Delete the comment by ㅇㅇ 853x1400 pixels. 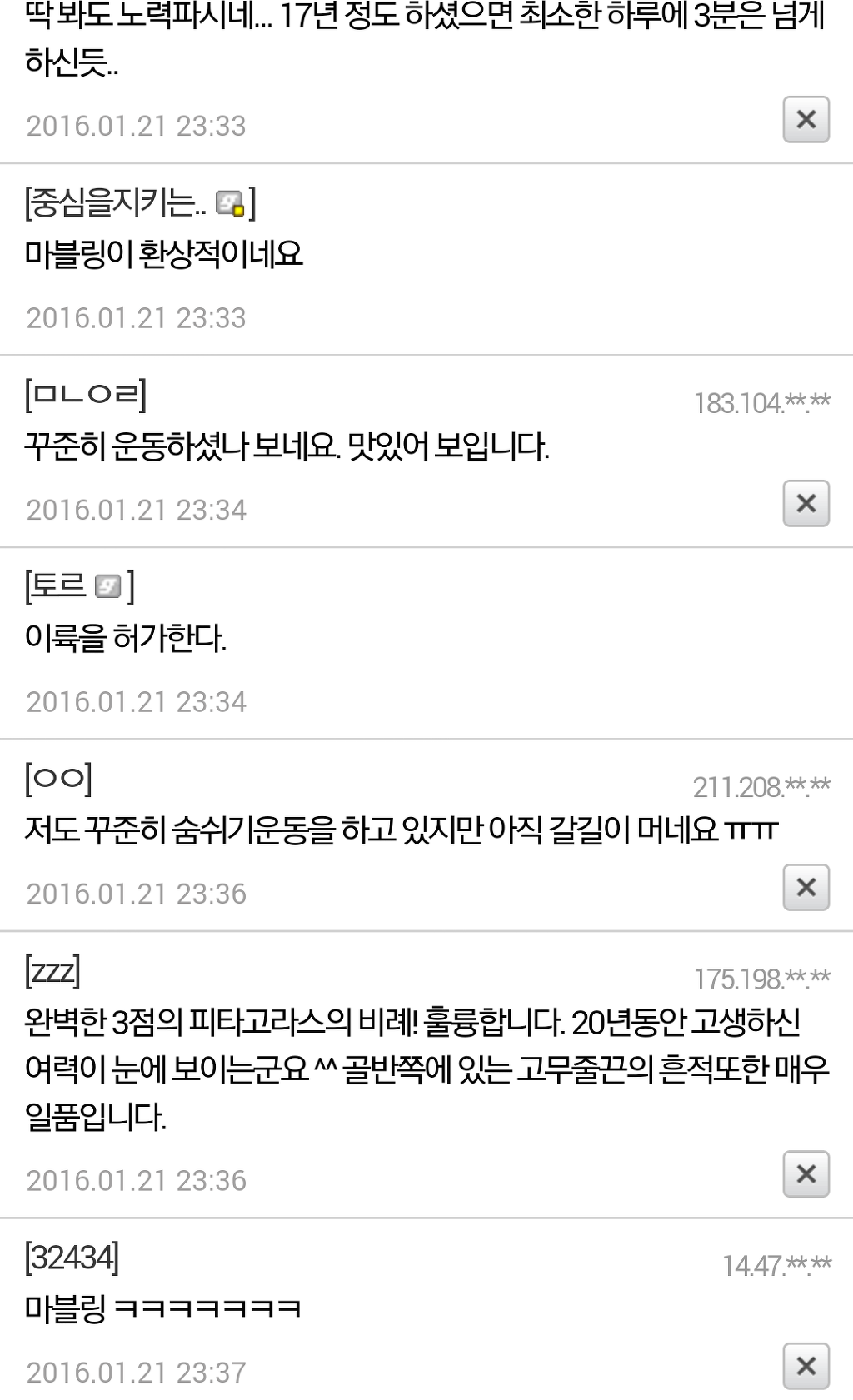click(806, 887)
